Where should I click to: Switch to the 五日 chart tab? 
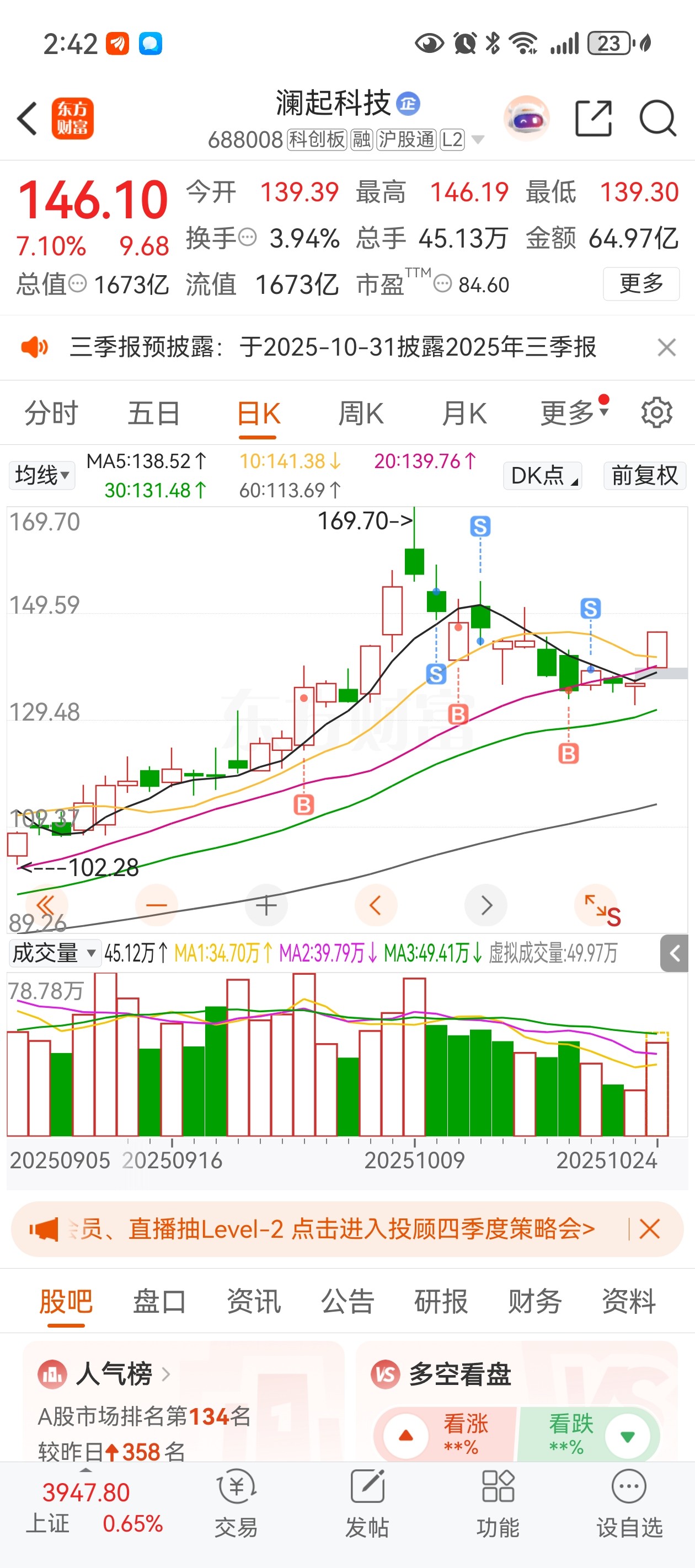click(153, 414)
